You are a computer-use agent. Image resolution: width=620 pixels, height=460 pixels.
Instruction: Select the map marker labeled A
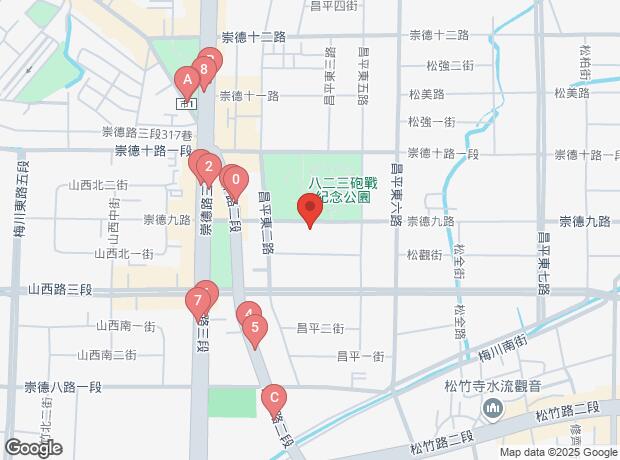click(x=186, y=79)
